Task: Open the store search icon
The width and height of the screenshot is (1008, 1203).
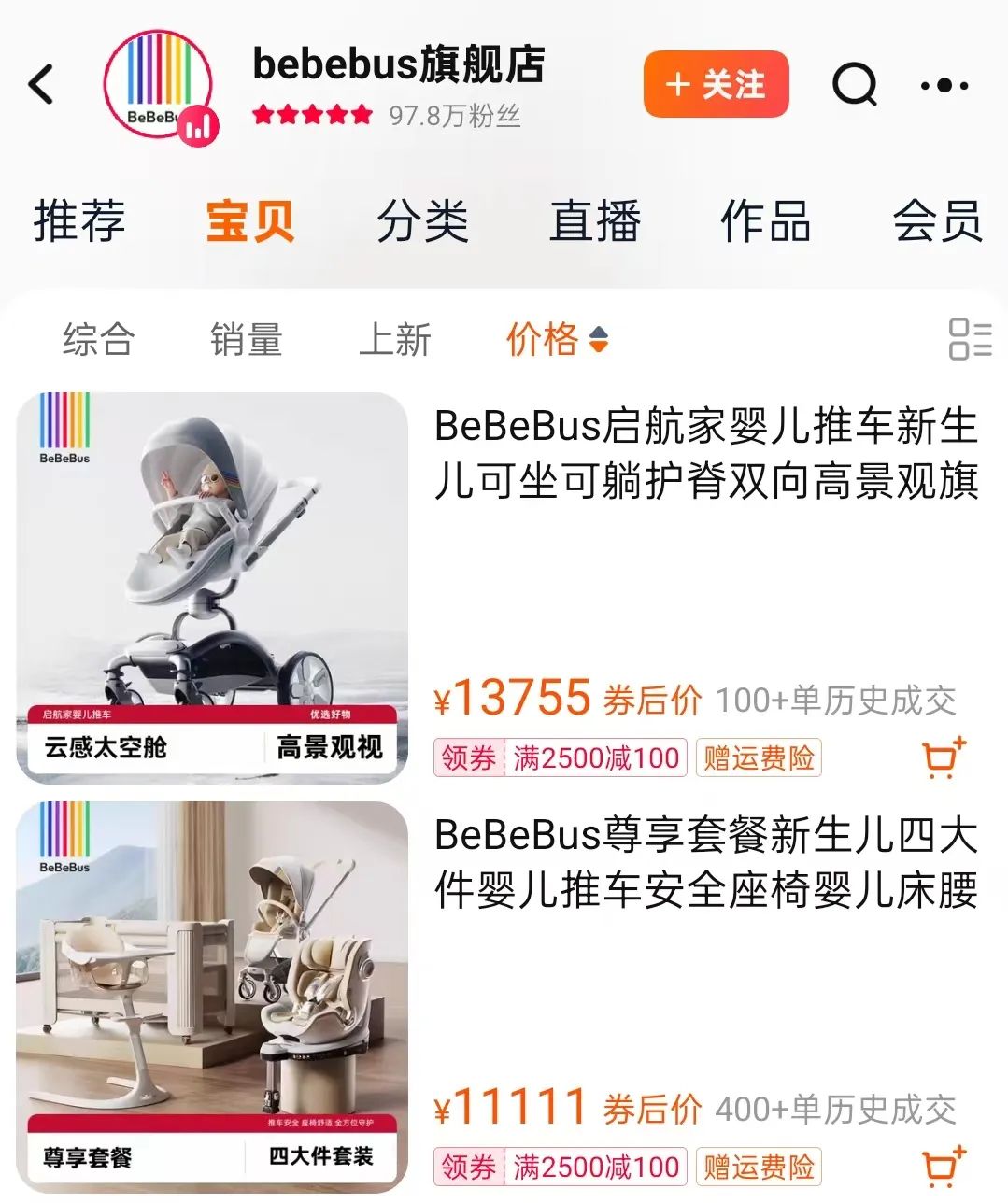Action: point(854,85)
